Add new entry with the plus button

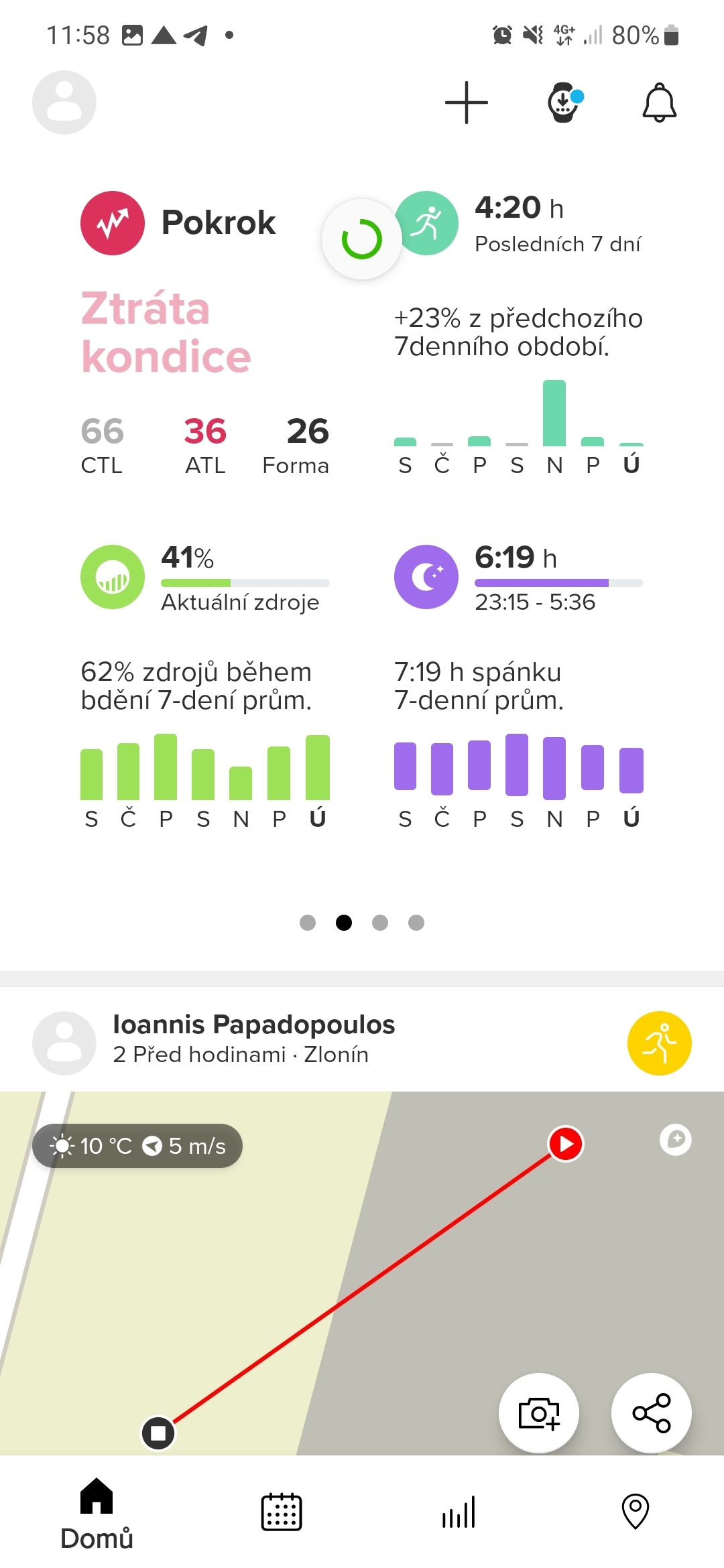tap(467, 102)
